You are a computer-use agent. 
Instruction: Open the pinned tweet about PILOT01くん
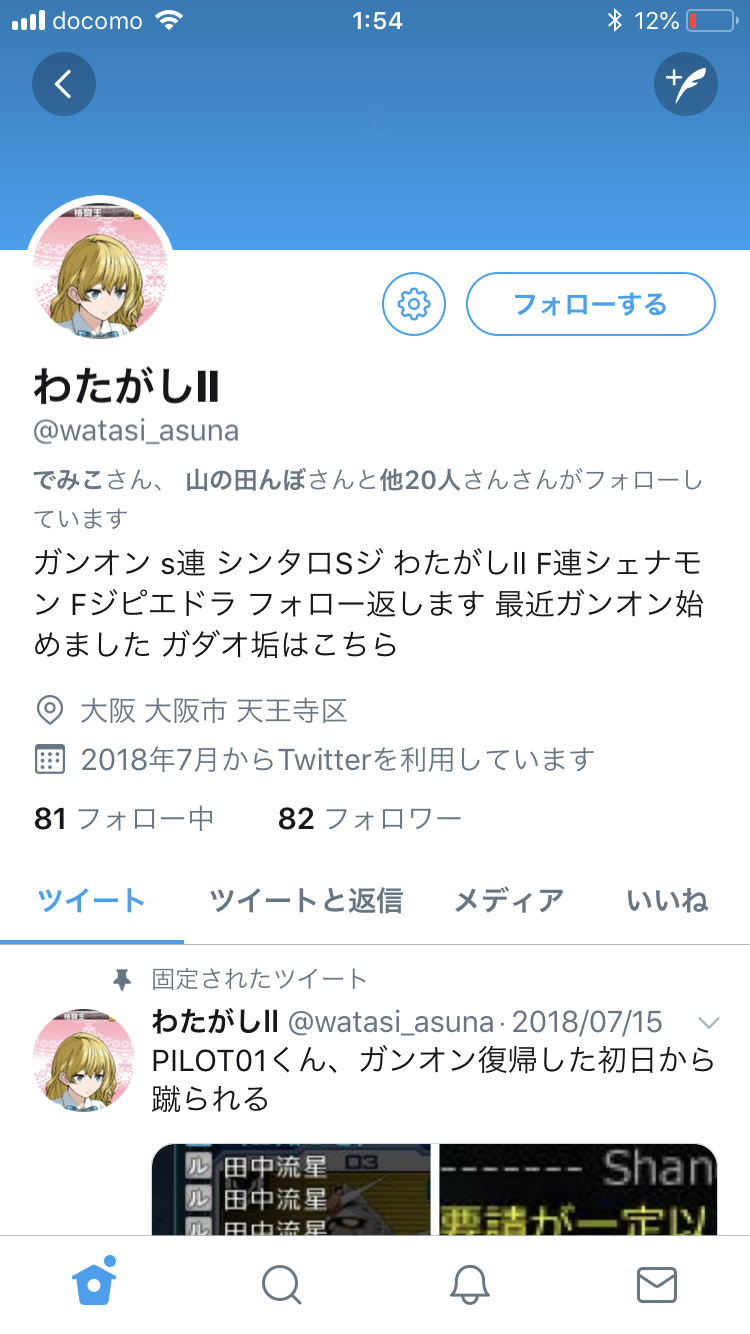point(433,1078)
